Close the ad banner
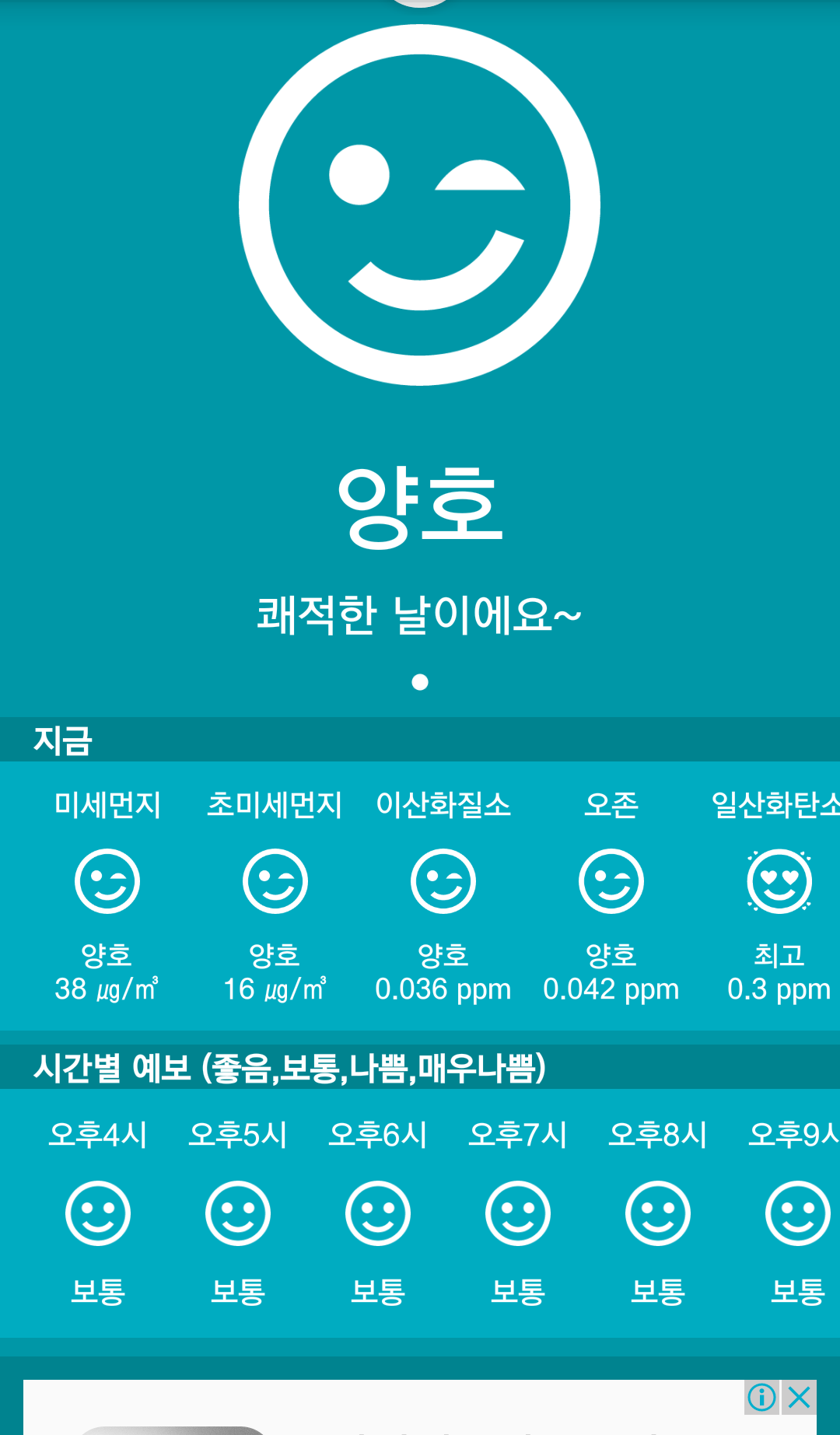Viewport: 840px width, 1435px height. [x=799, y=1397]
